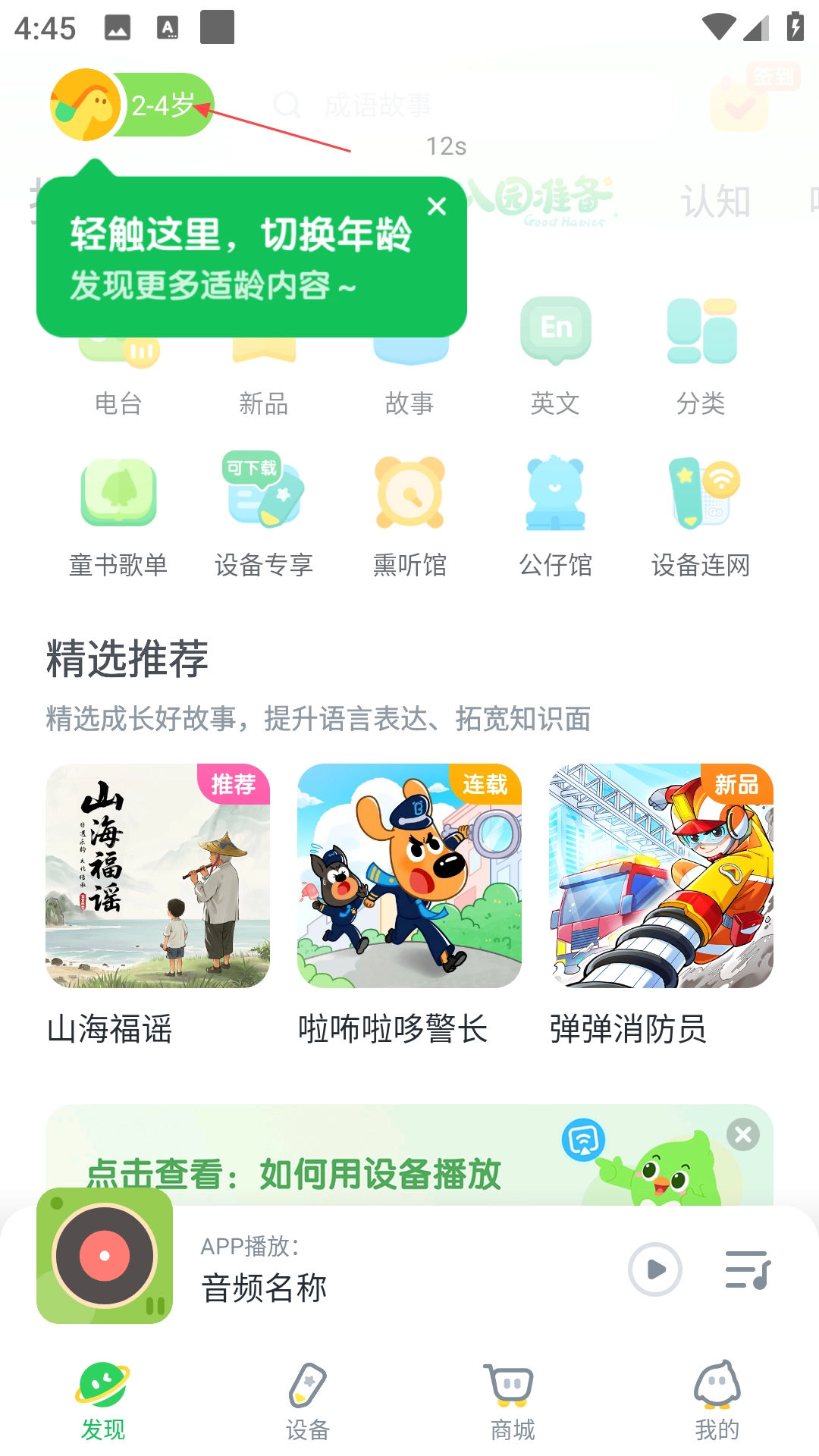Viewport: 819px width, 1456px height.
Task: Open the playback queue in the mini player
Action: pos(745,1269)
